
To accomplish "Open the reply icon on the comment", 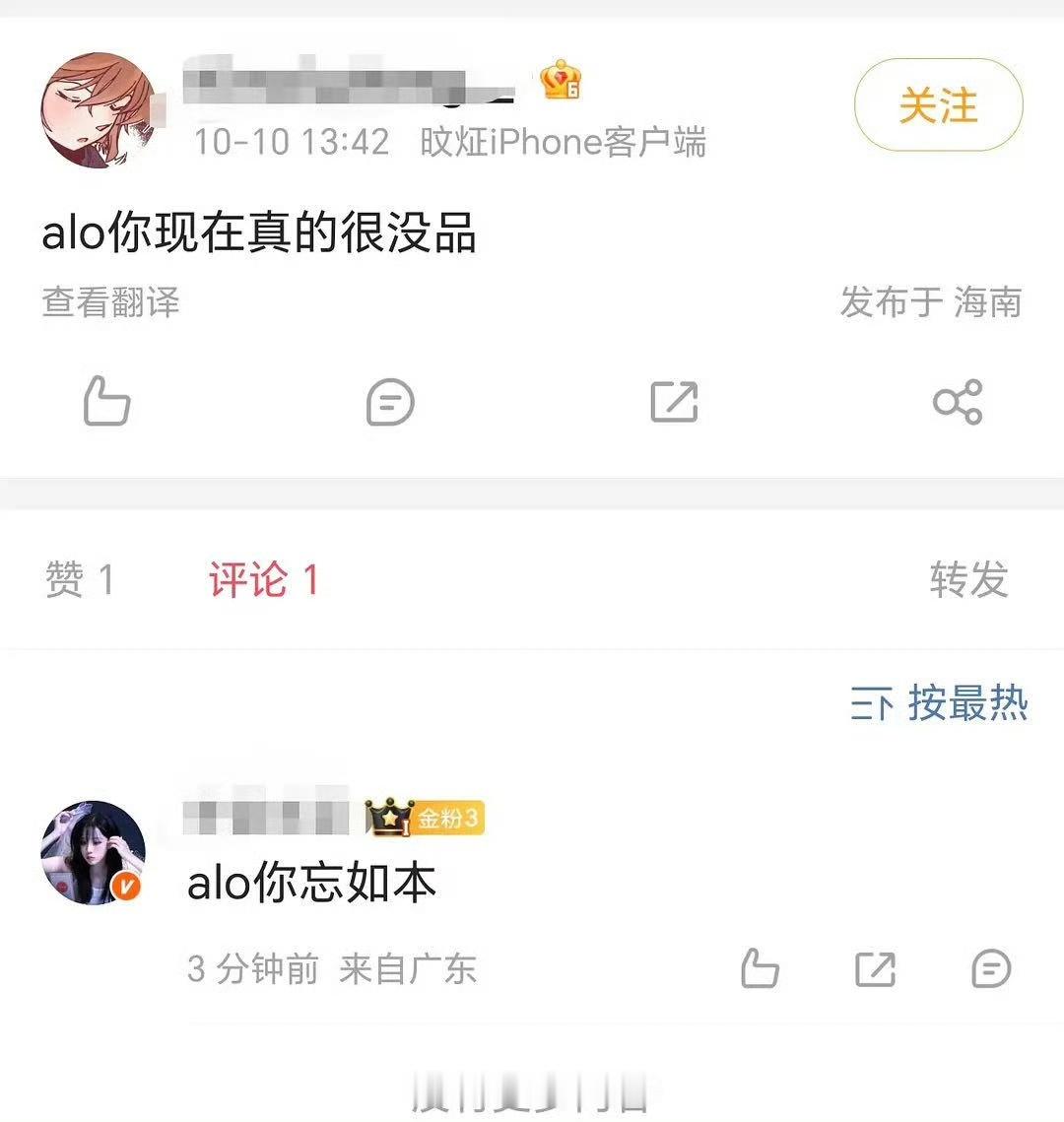I will (990, 970).
